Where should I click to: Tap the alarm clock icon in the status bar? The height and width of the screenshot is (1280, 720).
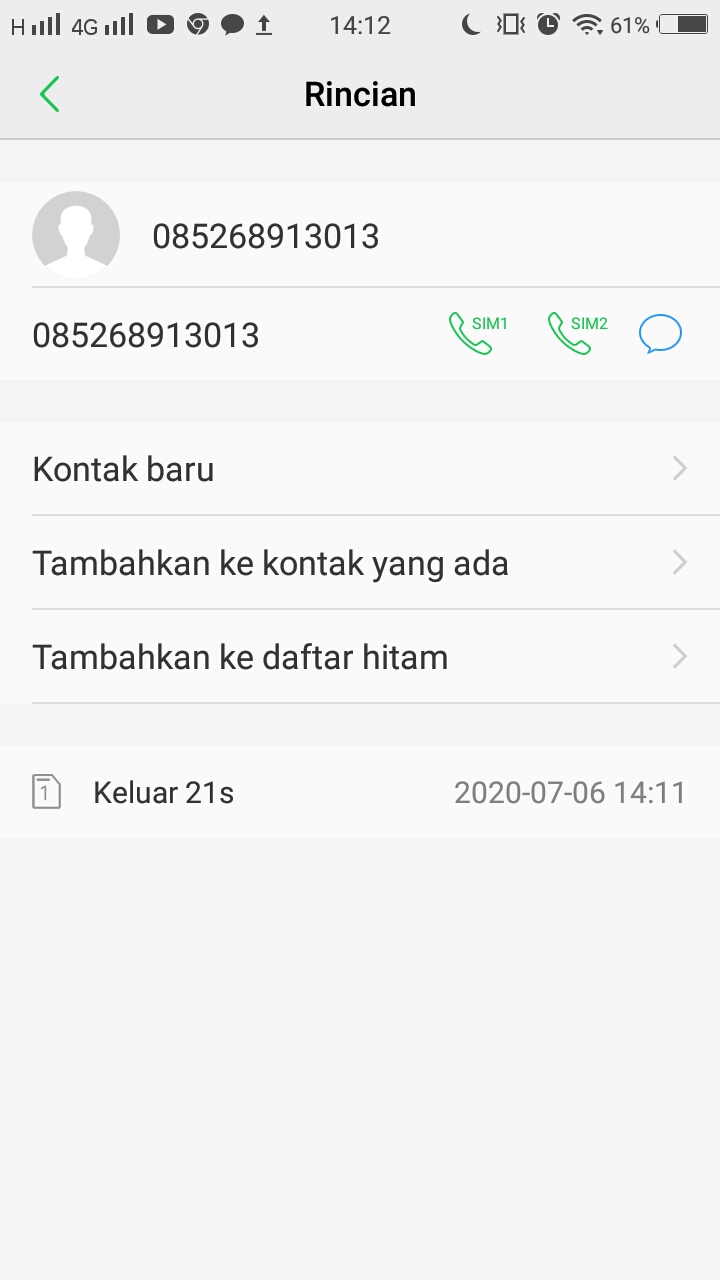tap(549, 24)
